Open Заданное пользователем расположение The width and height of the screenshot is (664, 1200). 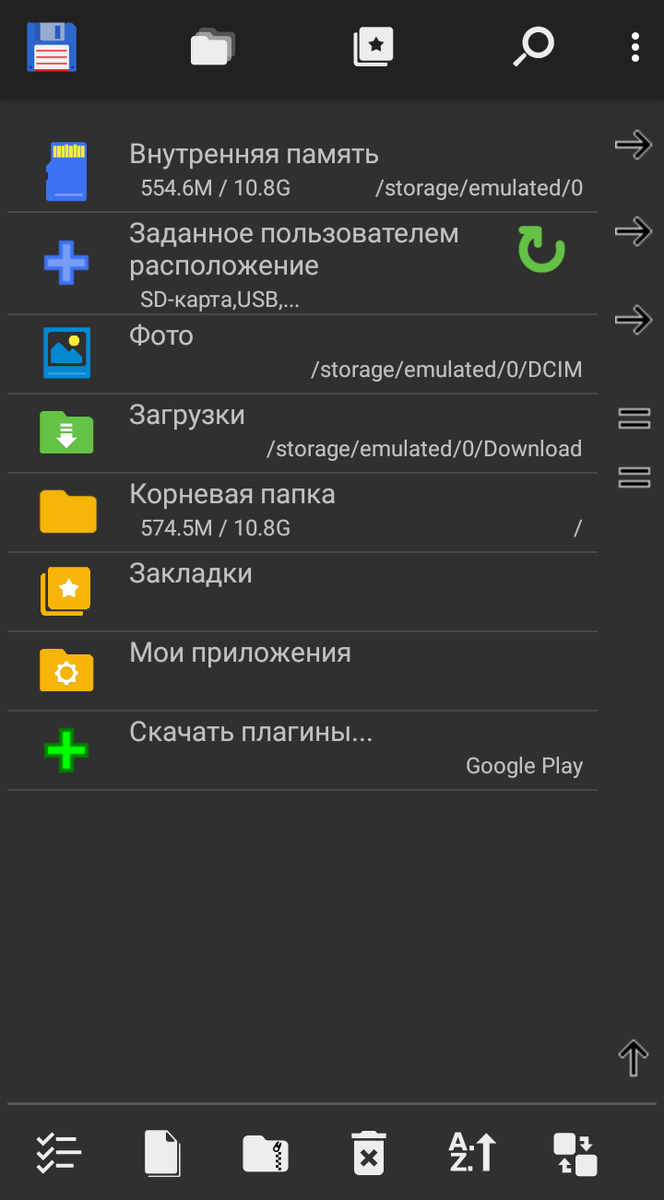pos(302,264)
